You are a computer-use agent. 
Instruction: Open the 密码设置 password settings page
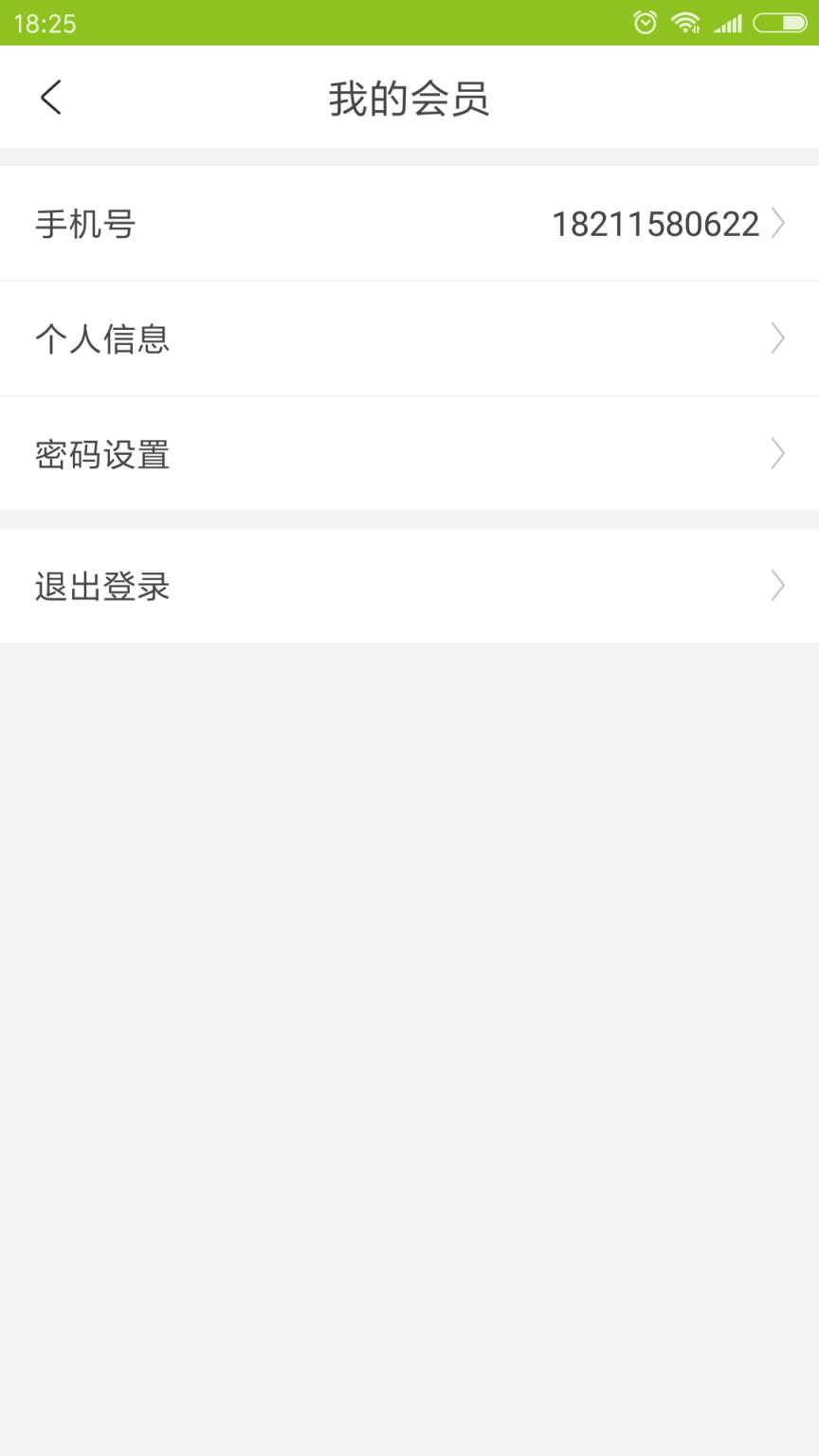[409, 453]
